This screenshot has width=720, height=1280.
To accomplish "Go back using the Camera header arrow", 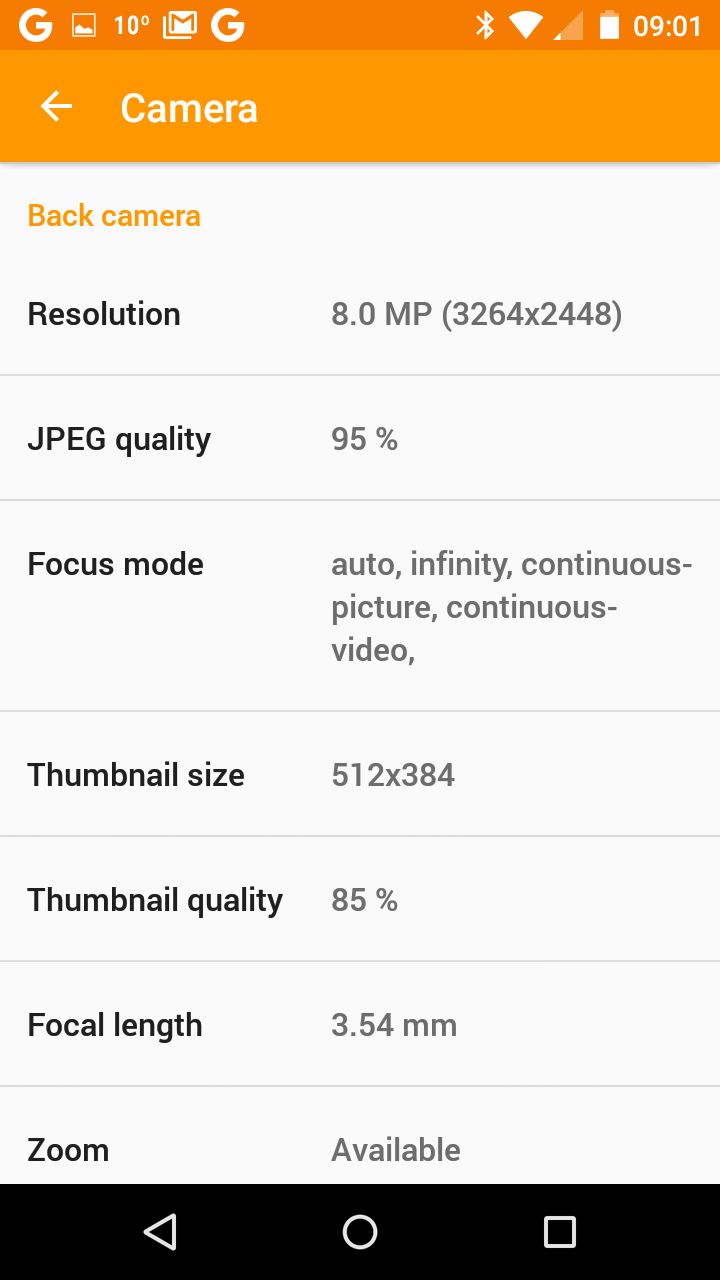I will pyautogui.click(x=57, y=107).
